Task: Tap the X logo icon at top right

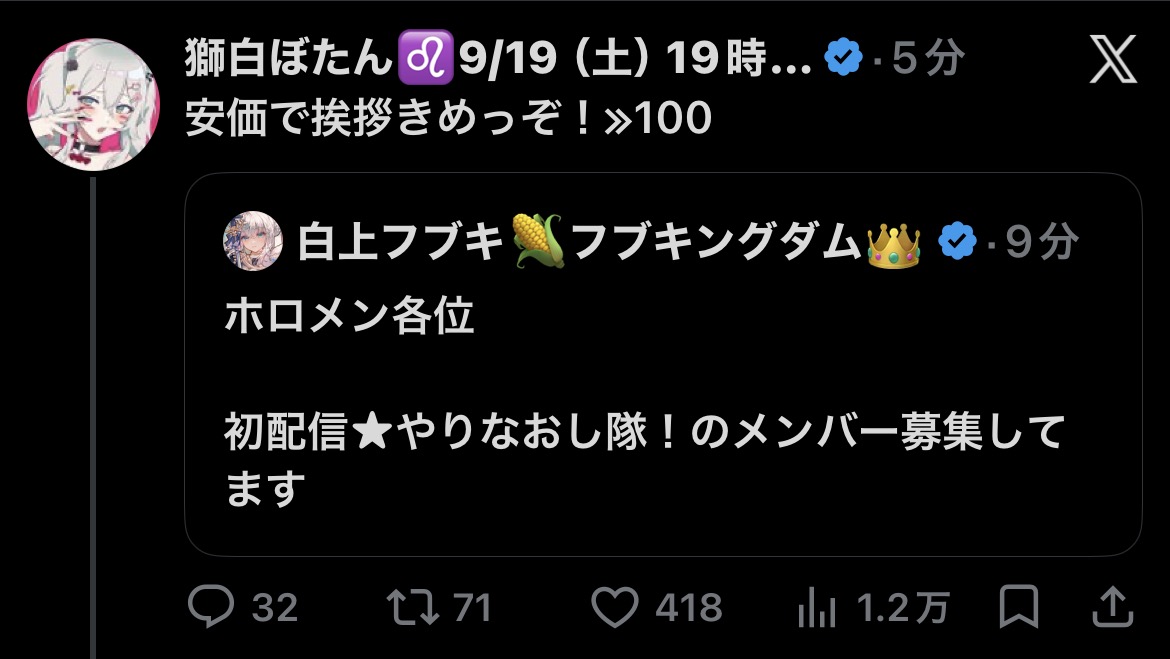Action: click(x=1113, y=59)
